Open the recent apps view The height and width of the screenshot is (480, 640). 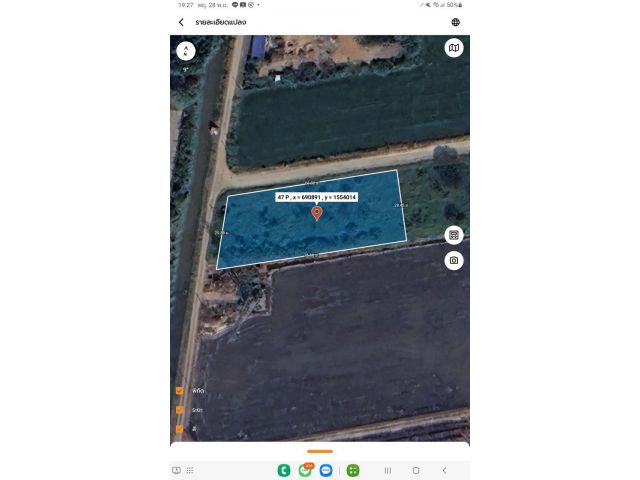point(388,470)
